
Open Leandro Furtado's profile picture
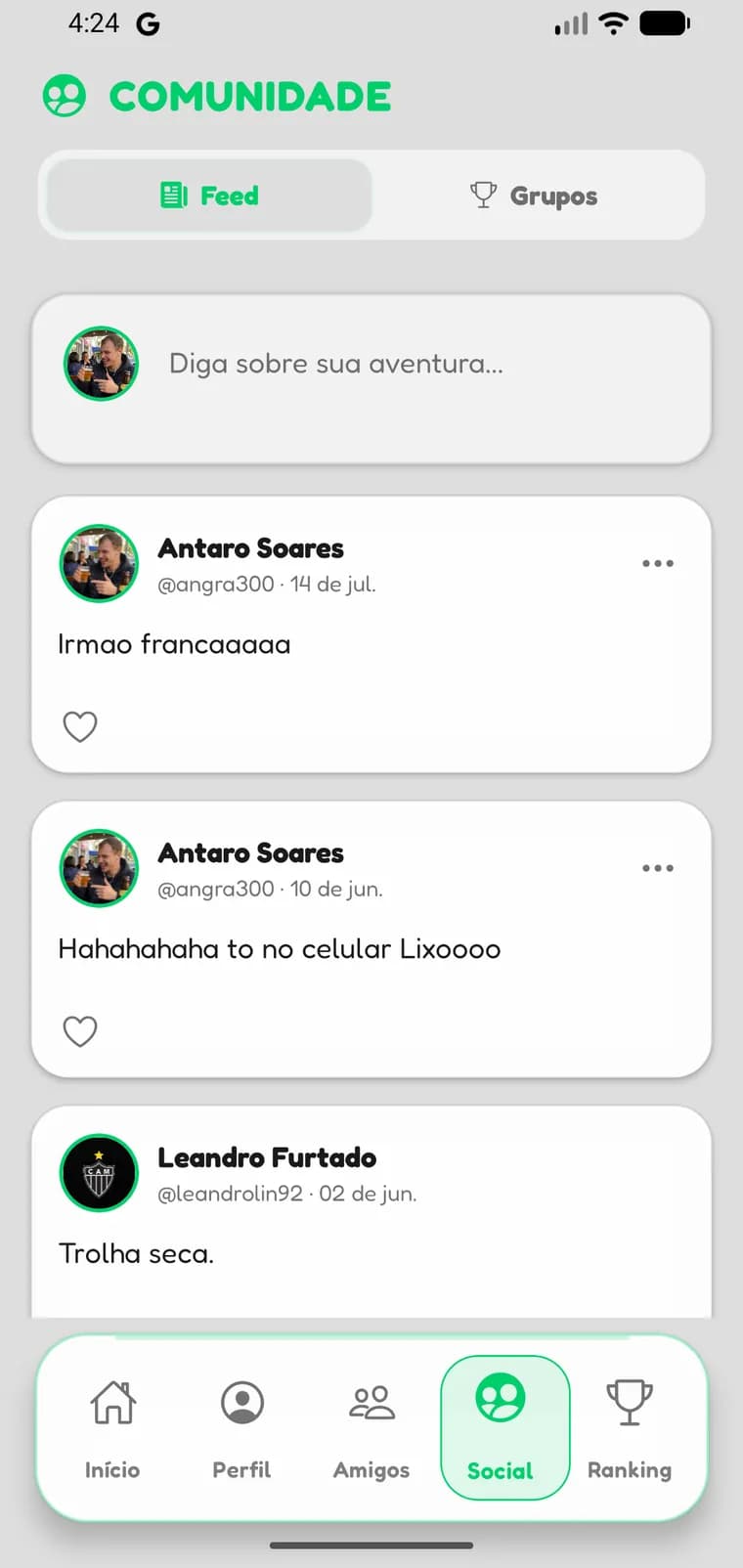tap(100, 1172)
